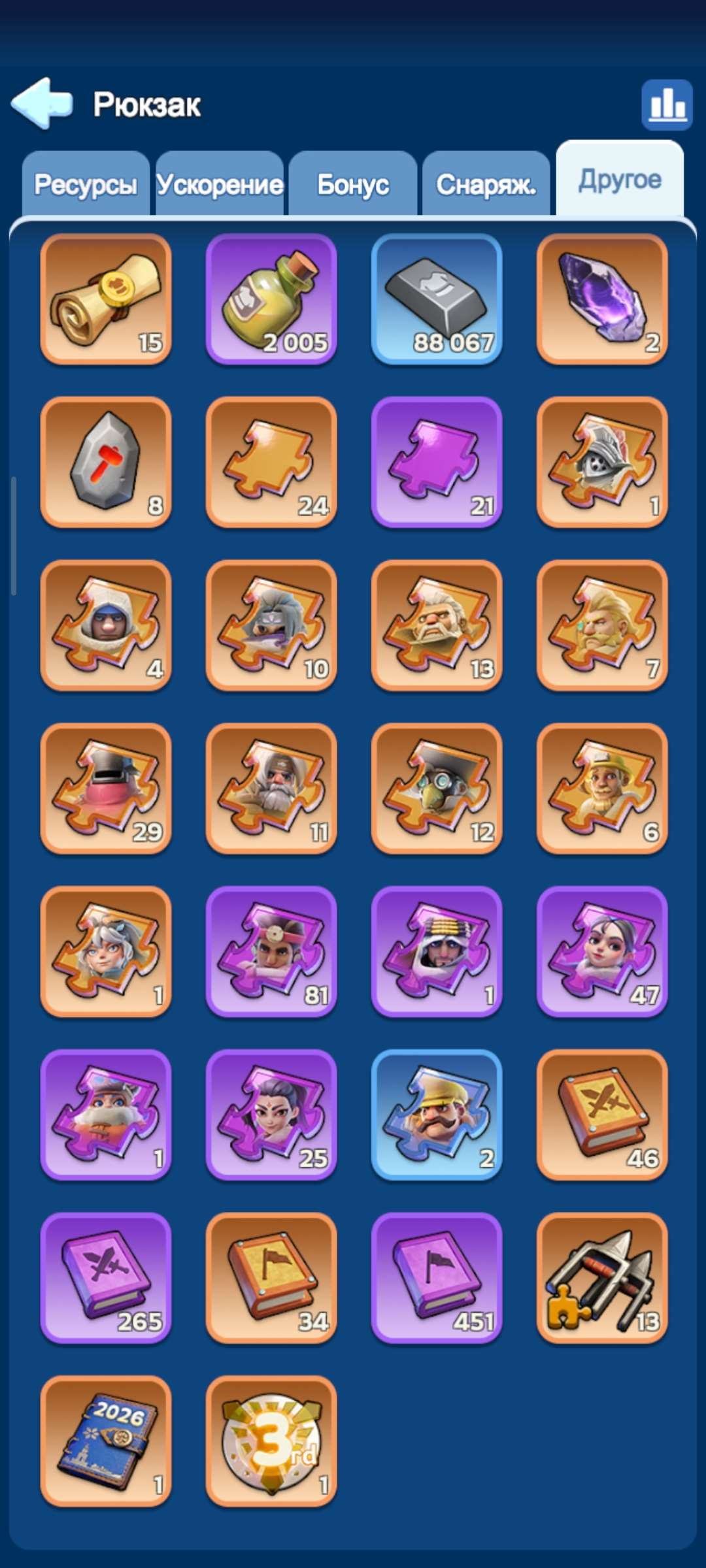Select the plain orange puzzle piece with 24
This screenshot has height=1568, width=706.
271,462
